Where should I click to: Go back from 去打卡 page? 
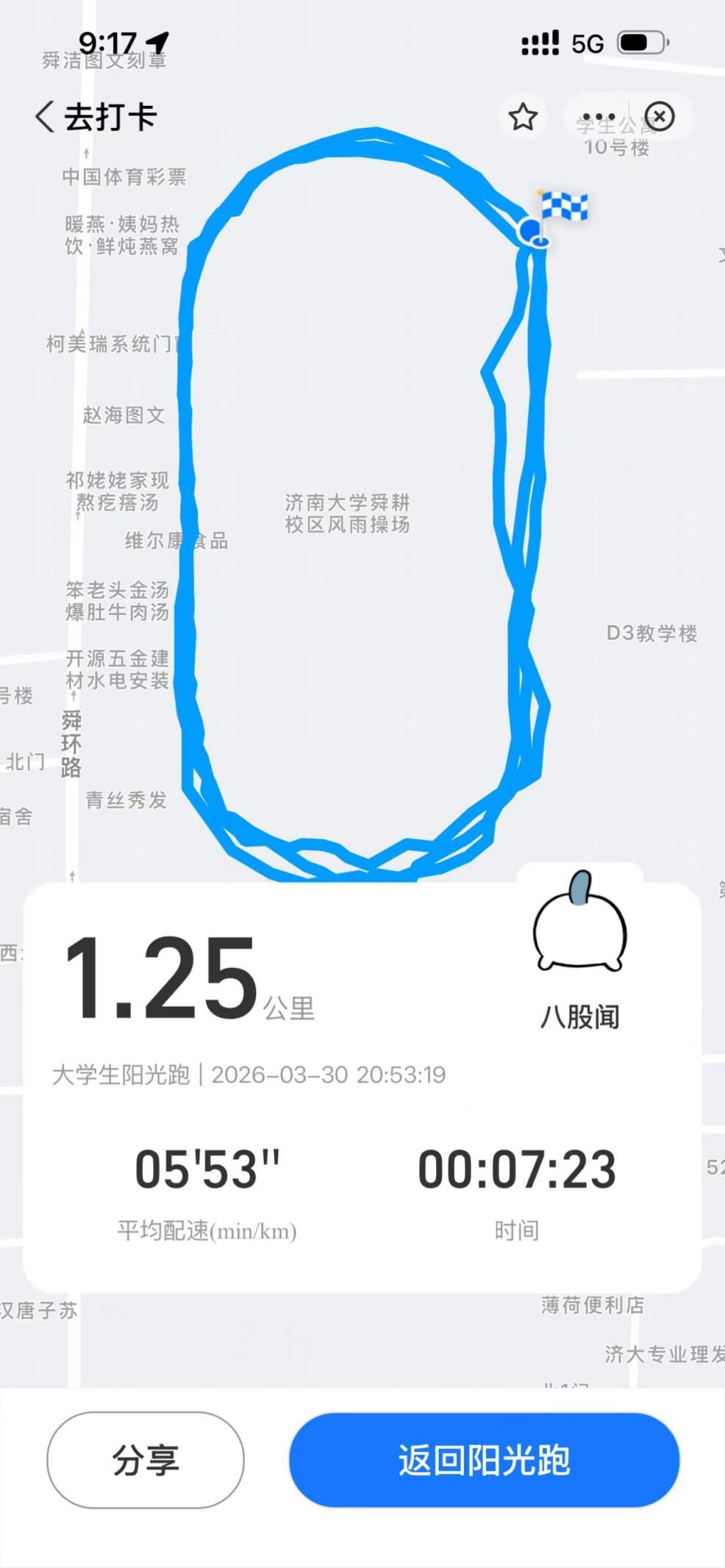click(46, 117)
